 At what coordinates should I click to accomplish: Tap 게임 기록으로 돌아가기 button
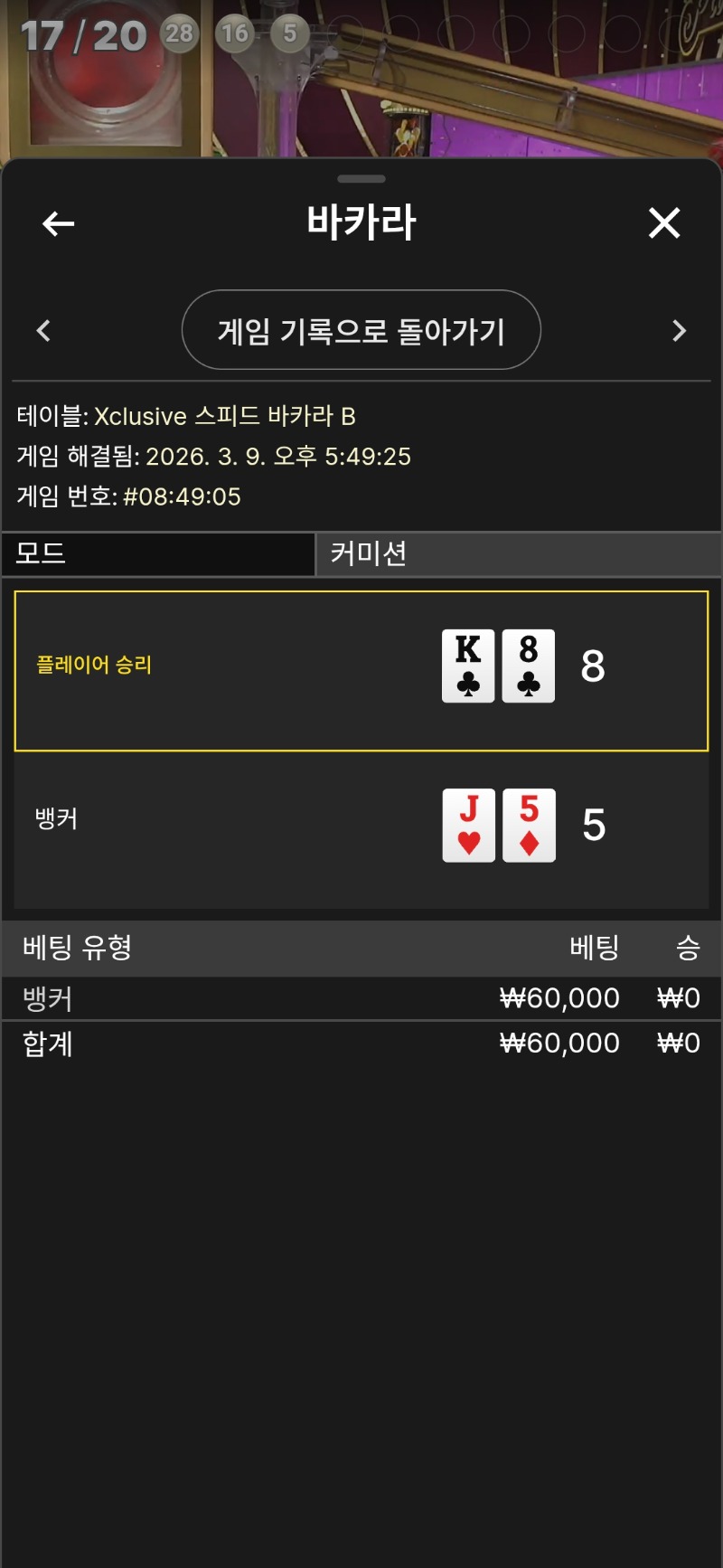point(361,330)
